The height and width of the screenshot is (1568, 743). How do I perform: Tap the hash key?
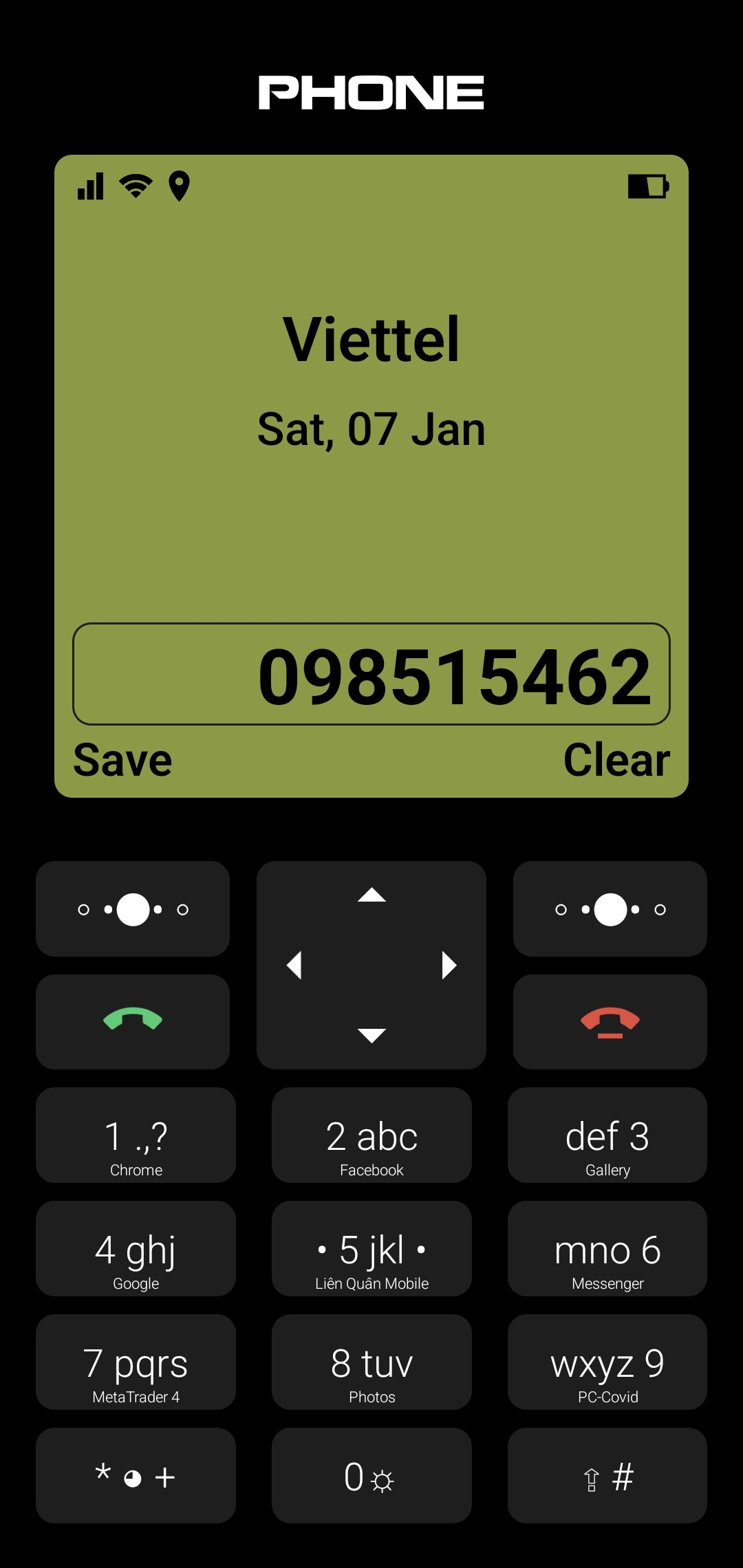click(607, 1475)
